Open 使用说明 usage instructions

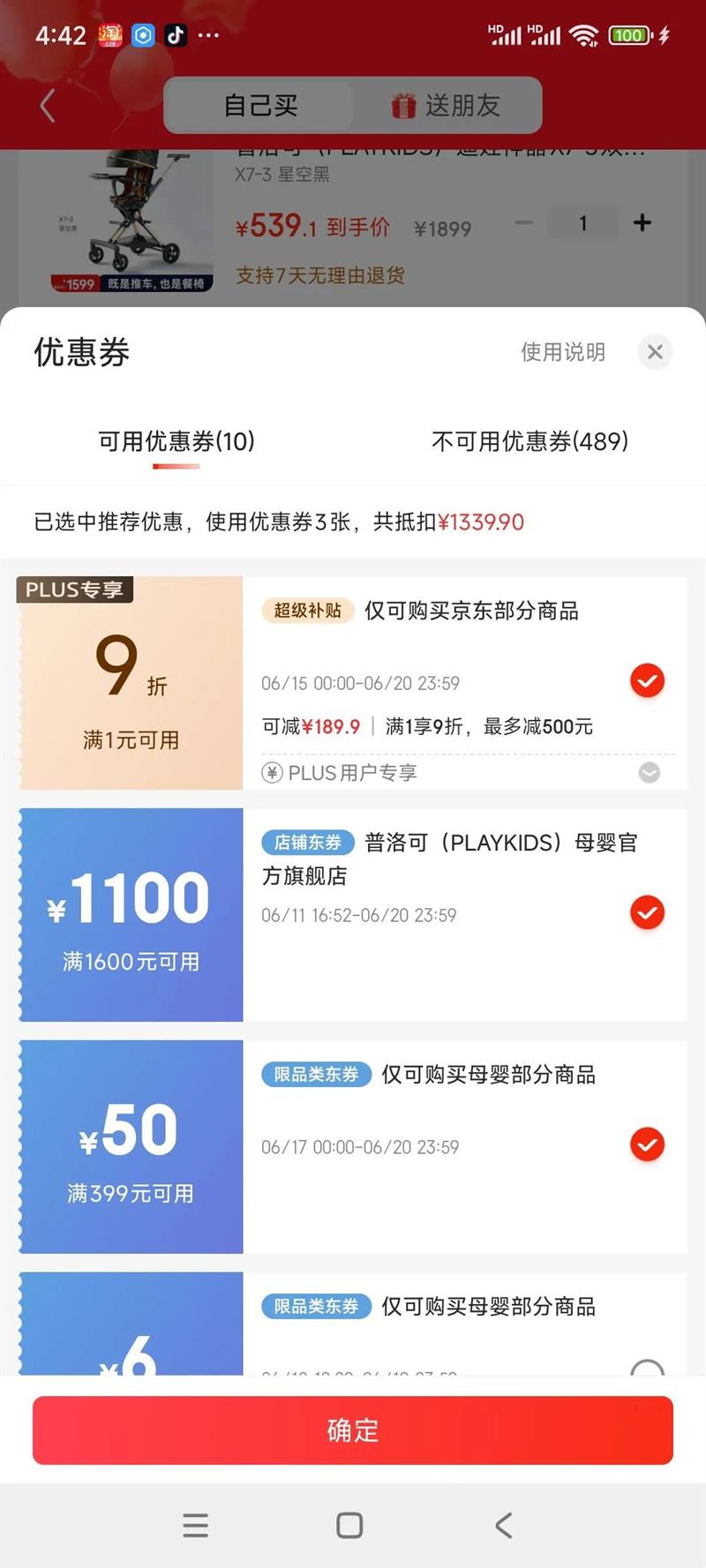coord(563,352)
